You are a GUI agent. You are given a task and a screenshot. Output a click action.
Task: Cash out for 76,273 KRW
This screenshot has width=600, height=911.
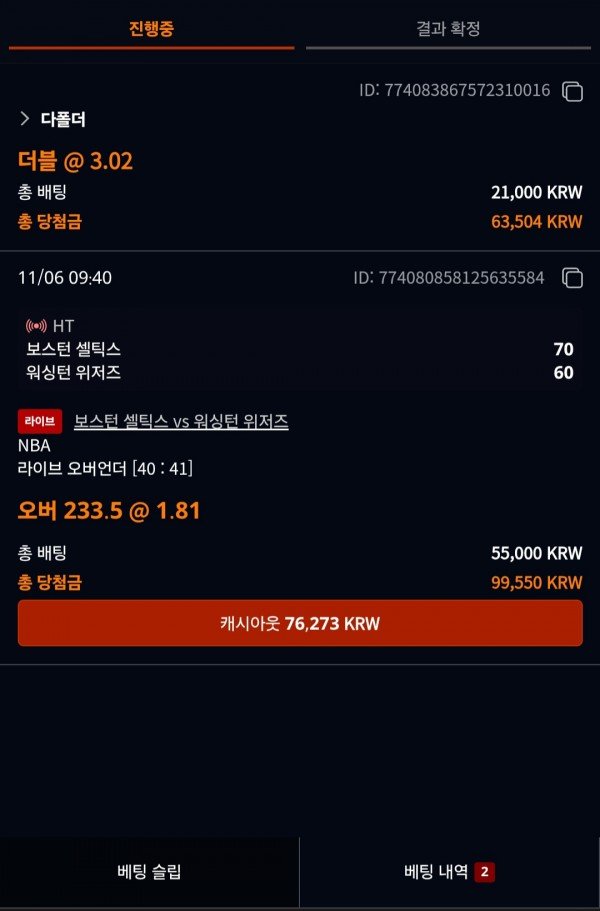tap(300, 624)
